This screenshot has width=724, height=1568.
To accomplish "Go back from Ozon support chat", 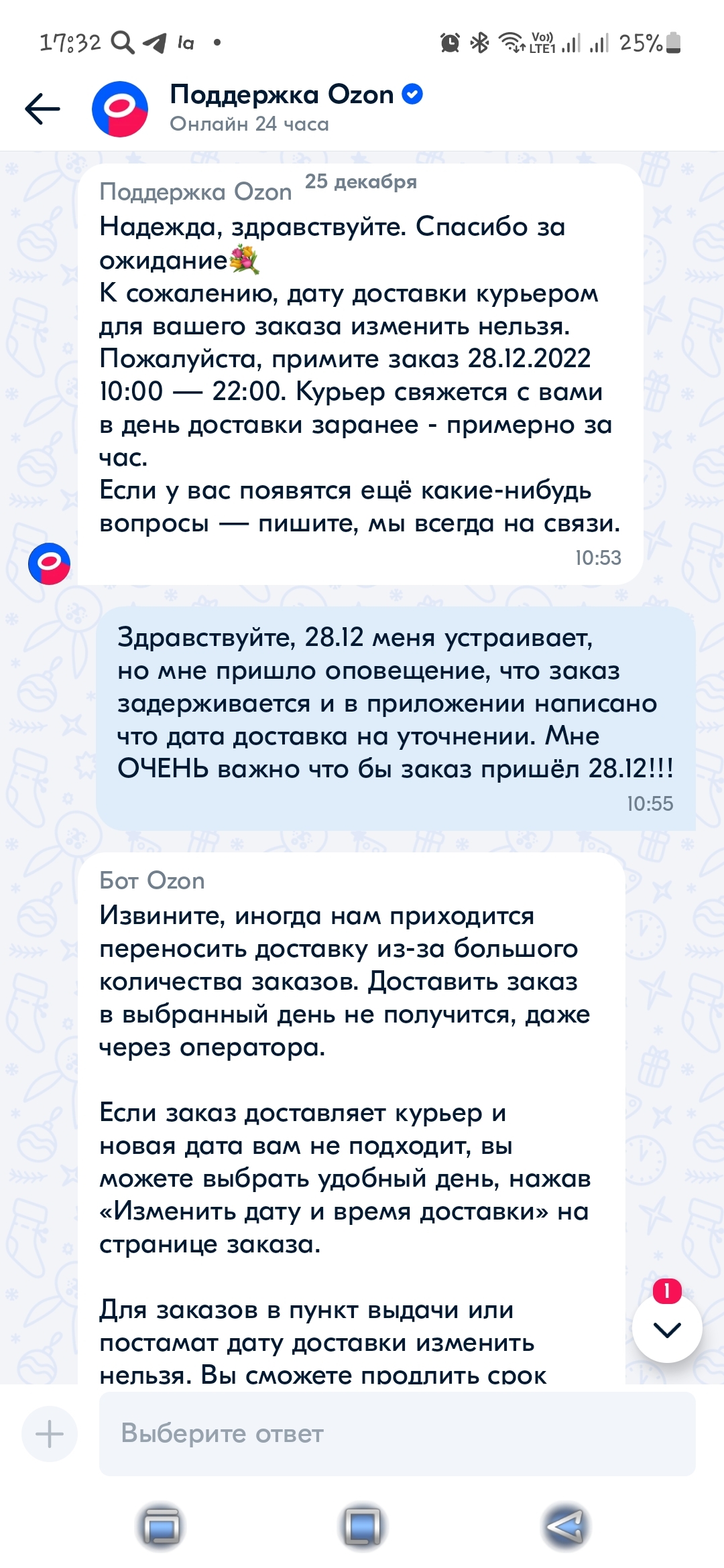I will 43,109.
